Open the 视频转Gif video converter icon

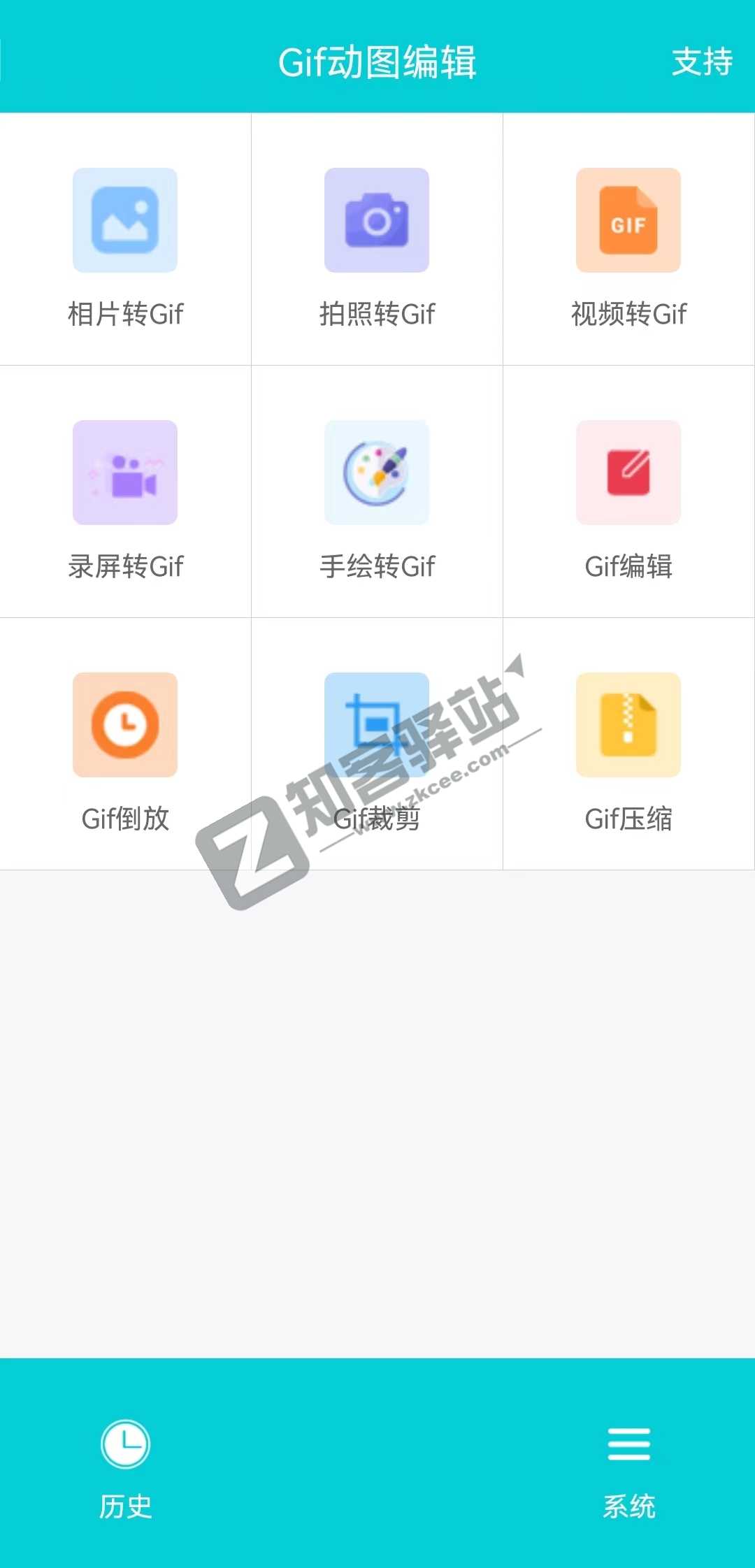pyautogui.click(x=628, y=220)
